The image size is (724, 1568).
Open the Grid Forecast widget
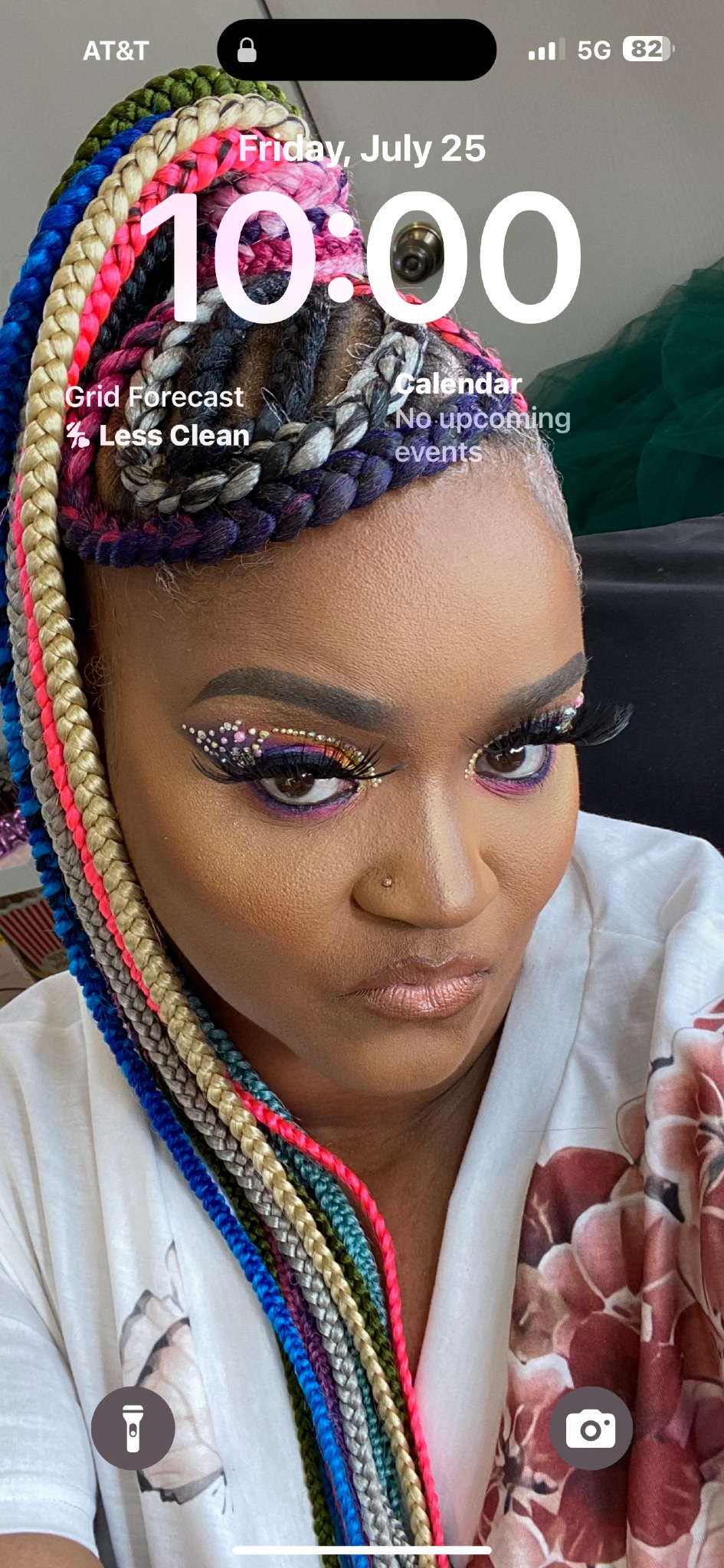[157, 416]
